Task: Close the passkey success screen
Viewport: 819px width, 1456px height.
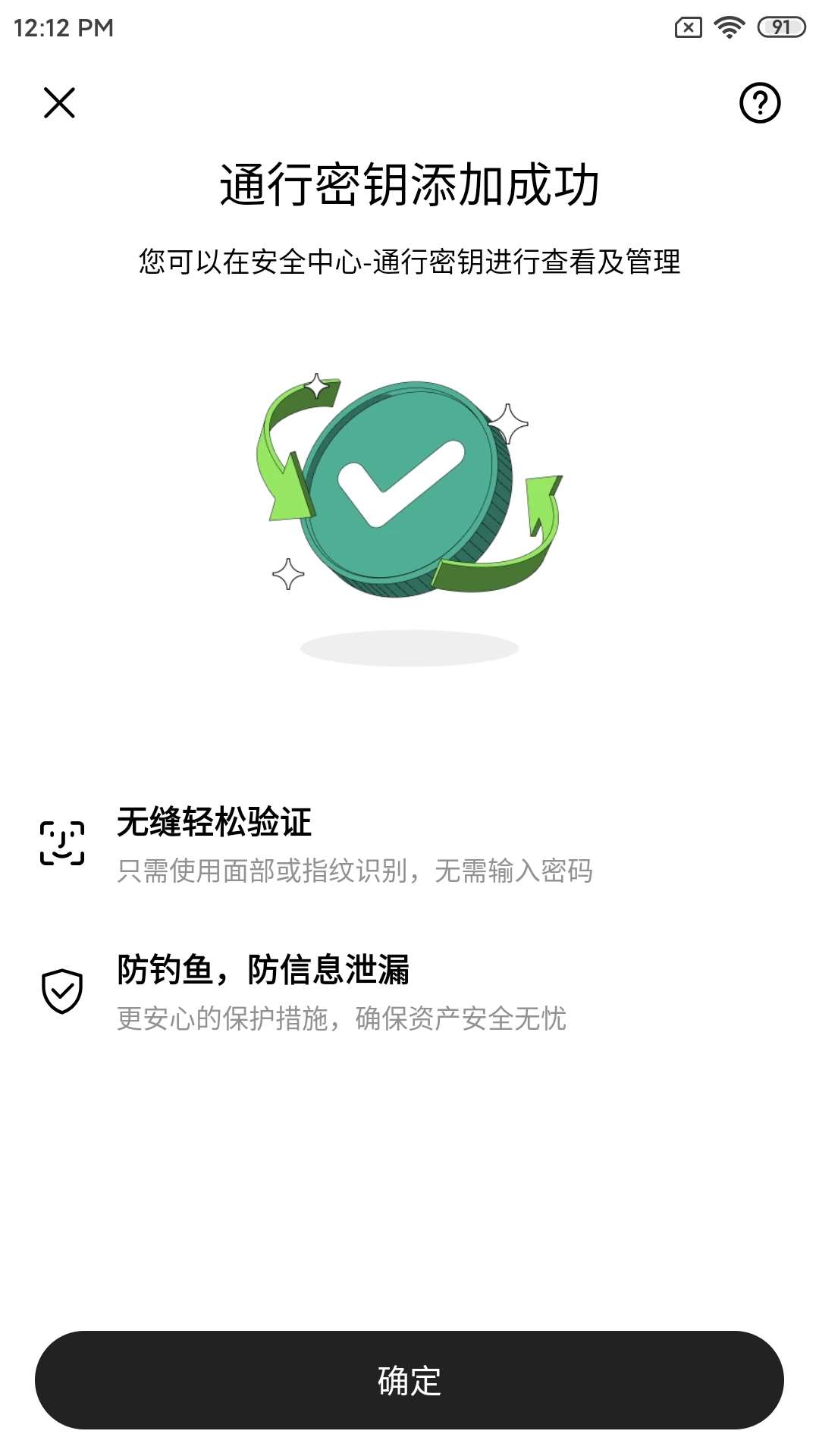Action: 59,102
